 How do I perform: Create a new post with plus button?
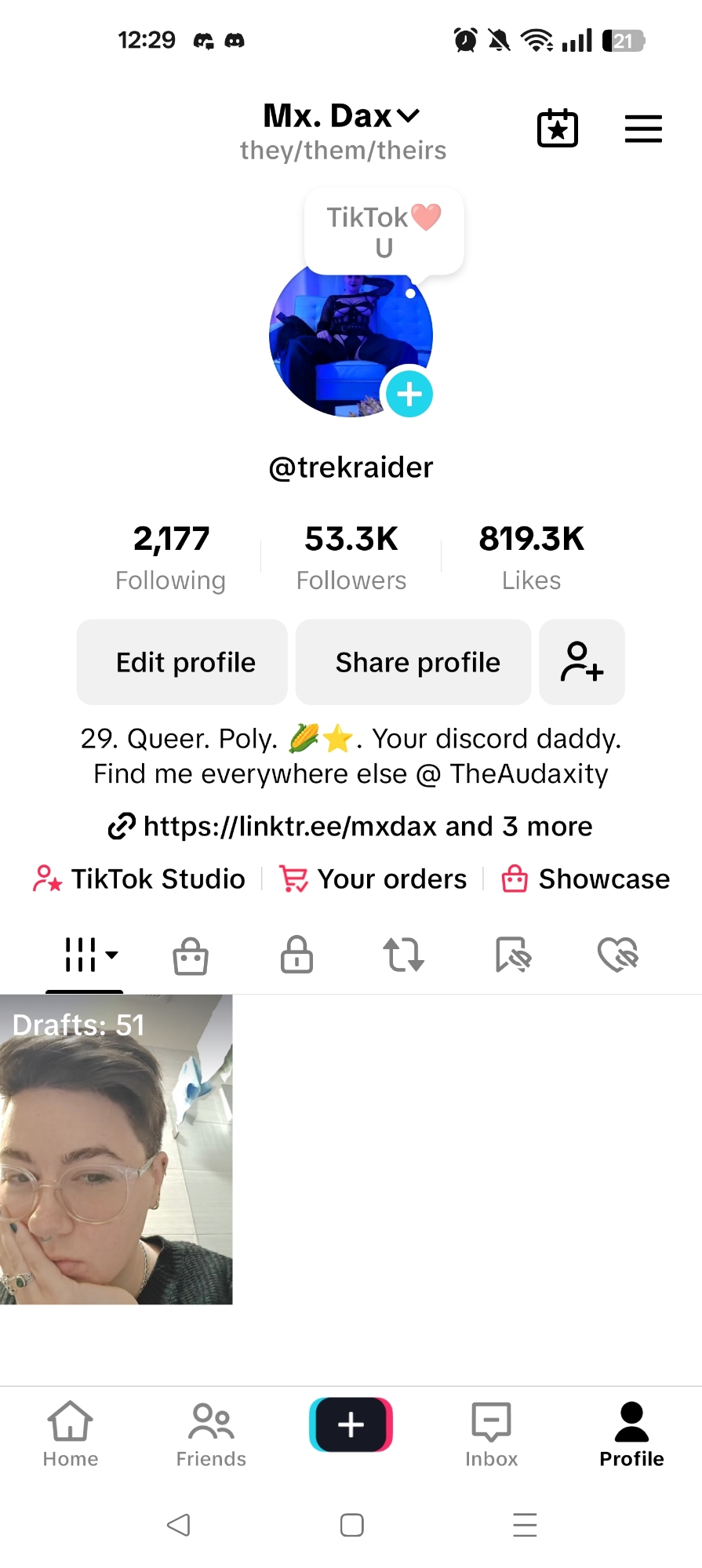[351, 1424]
